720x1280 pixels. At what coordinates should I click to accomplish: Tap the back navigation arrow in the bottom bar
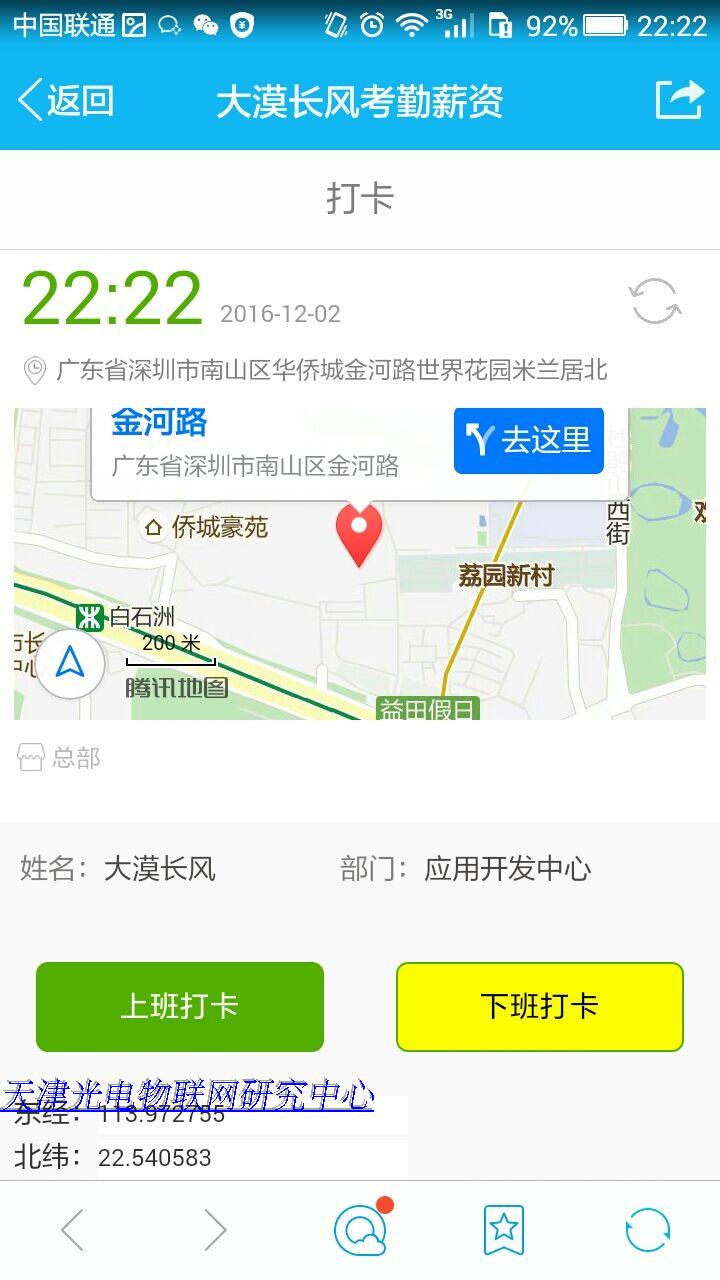72,1230
